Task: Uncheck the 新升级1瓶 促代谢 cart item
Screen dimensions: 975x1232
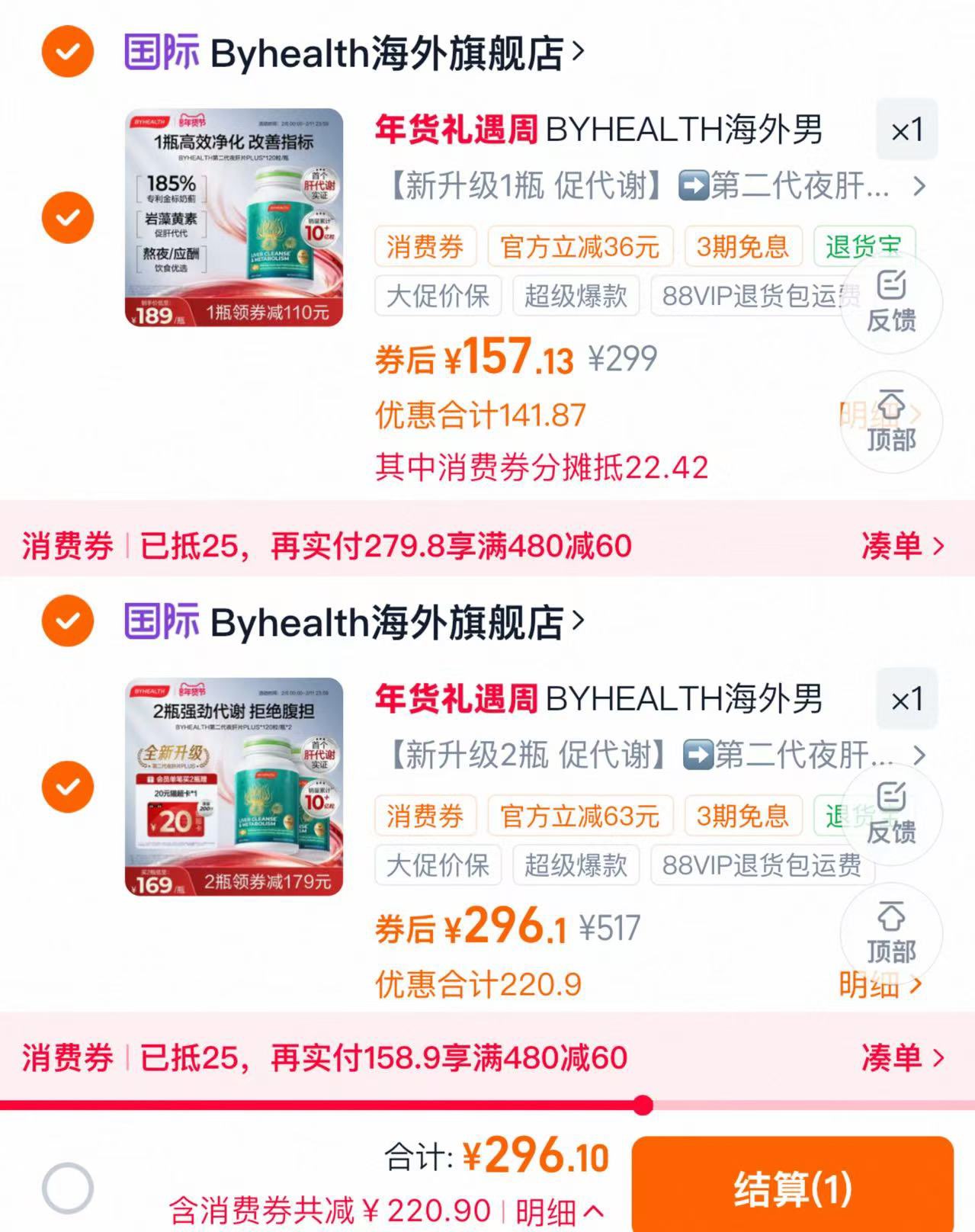Action: (68, 217)
